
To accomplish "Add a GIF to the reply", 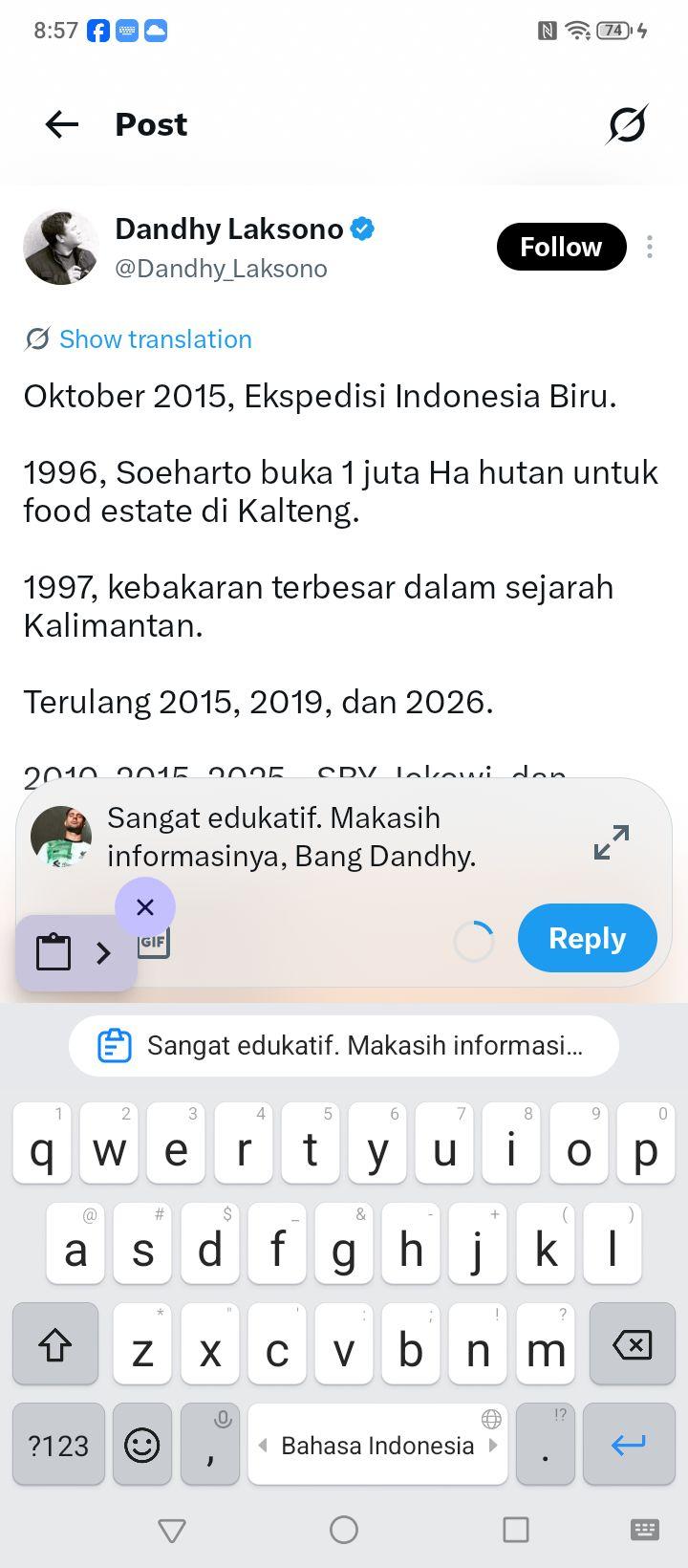I will coord(154,943).
